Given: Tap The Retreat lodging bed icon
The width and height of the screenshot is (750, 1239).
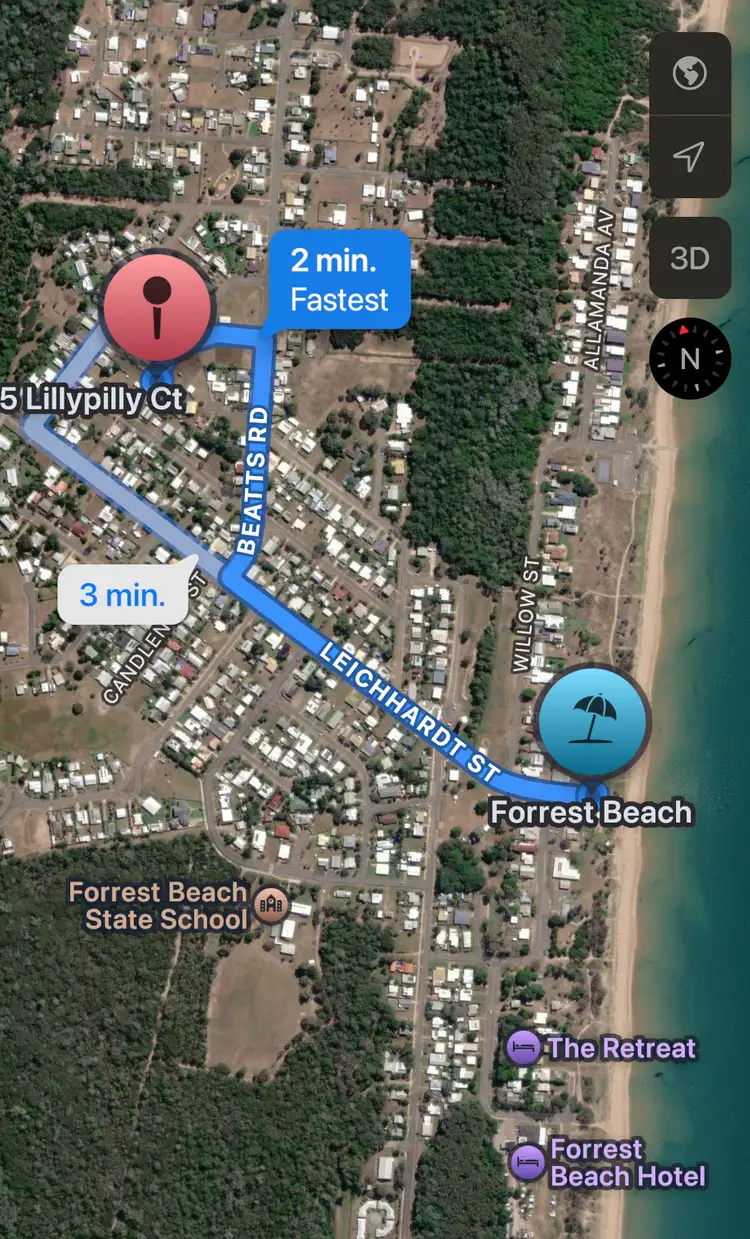Looking at the screenshot, I should click(524, 1048).
